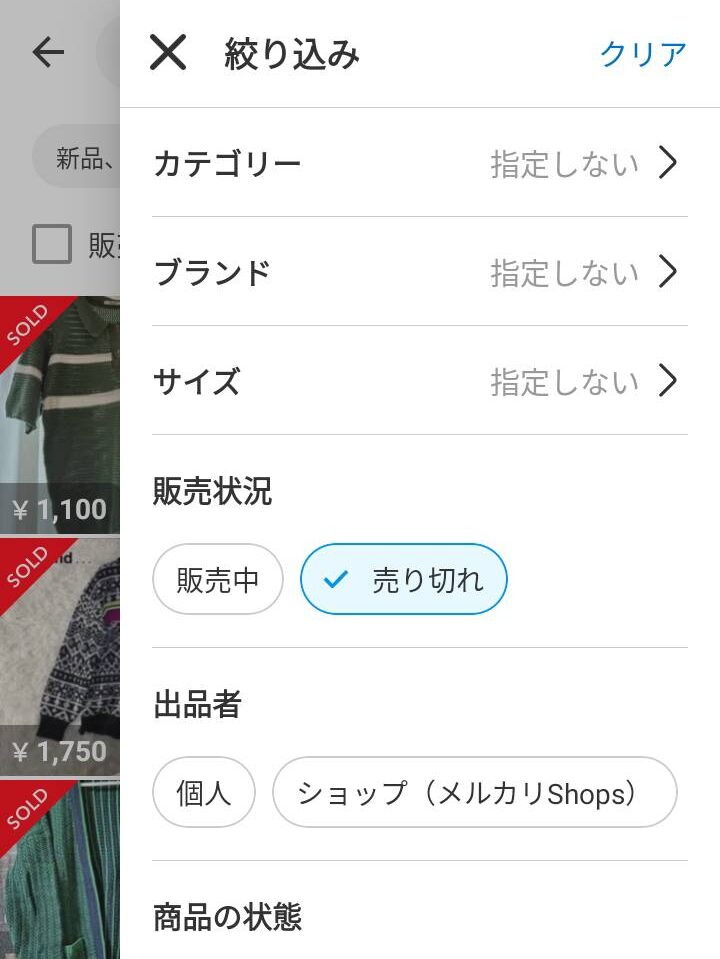Open the sold item priced ¥1,100
This screenshot has width=720, height=959.
tap(59, 415)
